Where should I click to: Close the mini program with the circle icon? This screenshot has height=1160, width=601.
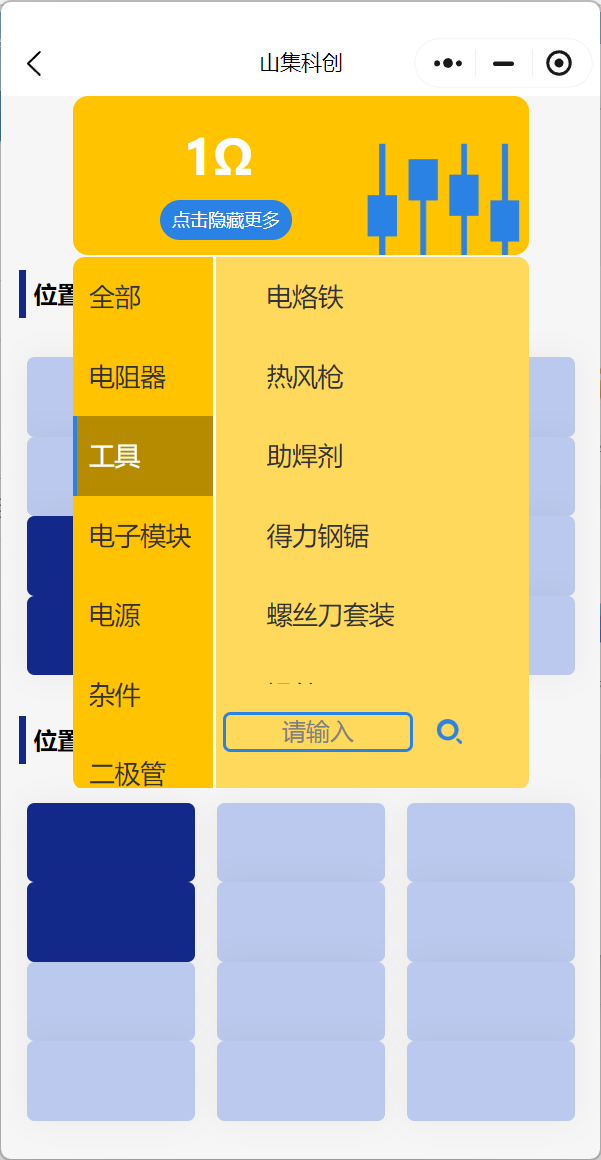[x=559, y=64]
